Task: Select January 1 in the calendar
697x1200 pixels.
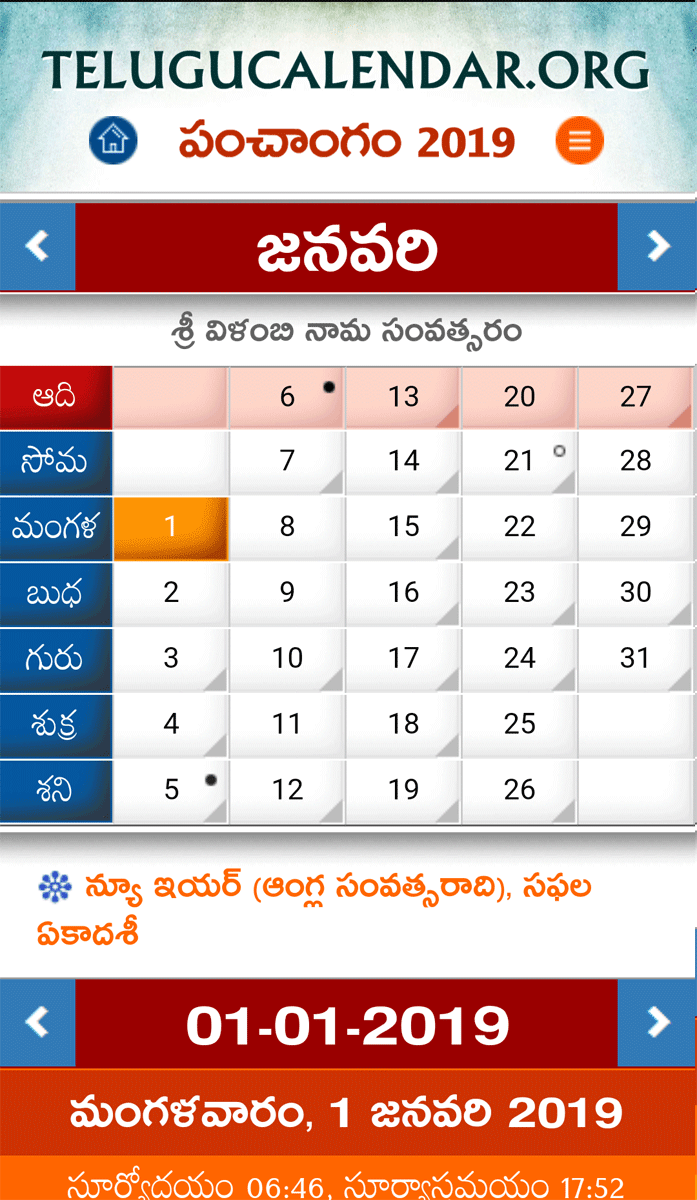Action: click(171, 527)
